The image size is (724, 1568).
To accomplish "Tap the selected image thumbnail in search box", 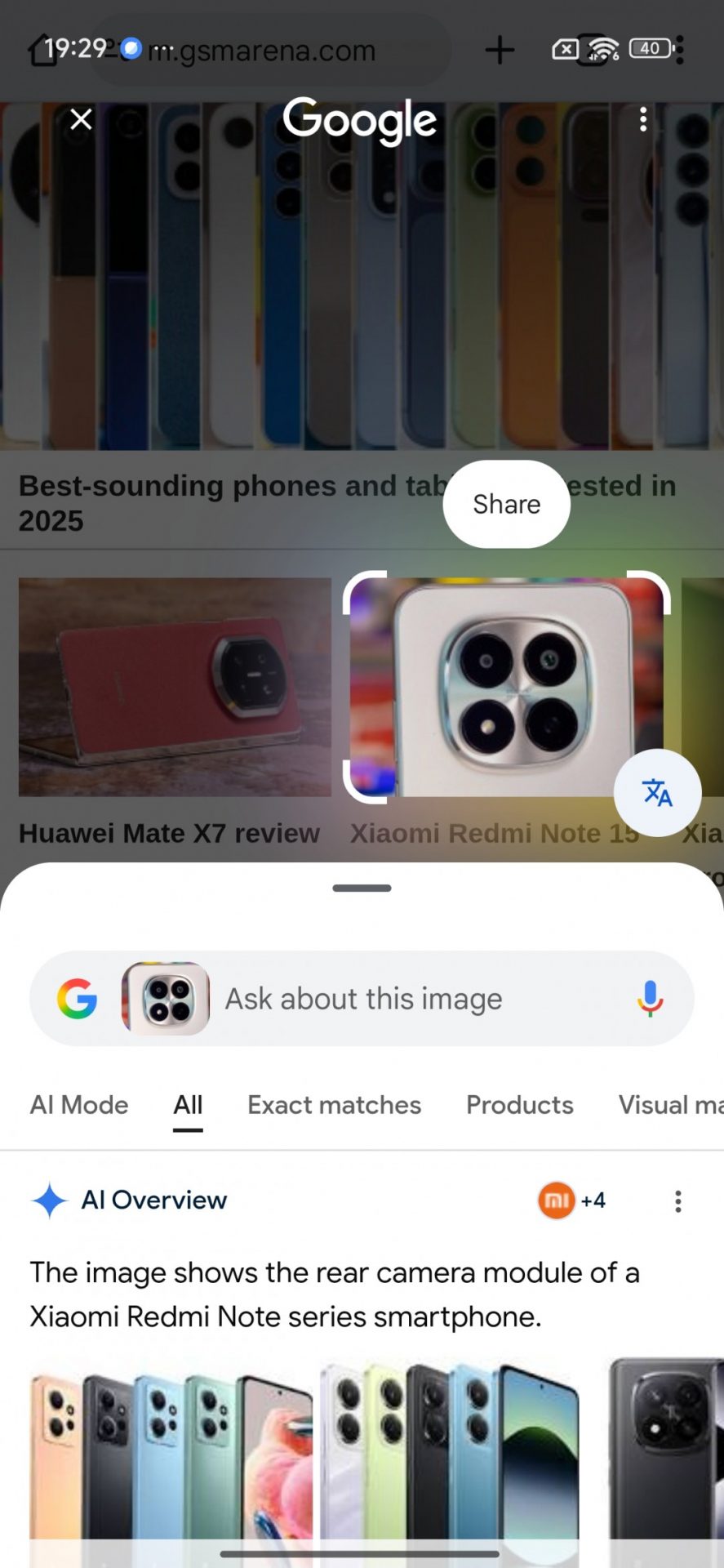I will tap(166, 999).
